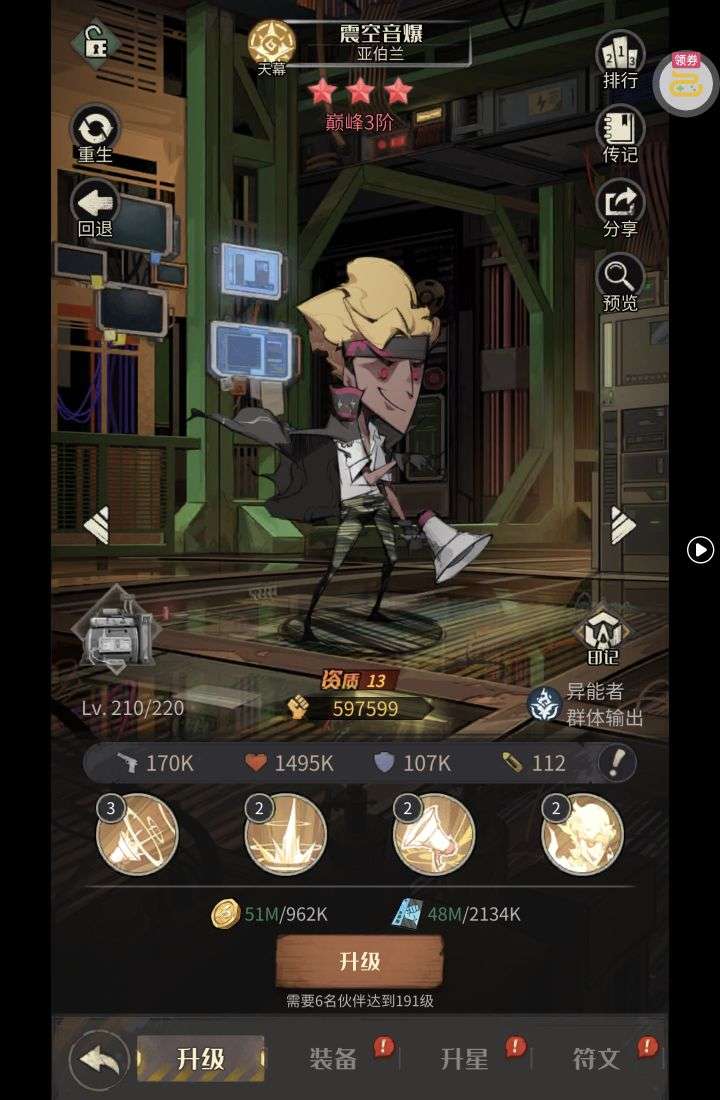Open stat details via the exclamation icon
Screen dimensions: 720x1100
tap(617, 763)
